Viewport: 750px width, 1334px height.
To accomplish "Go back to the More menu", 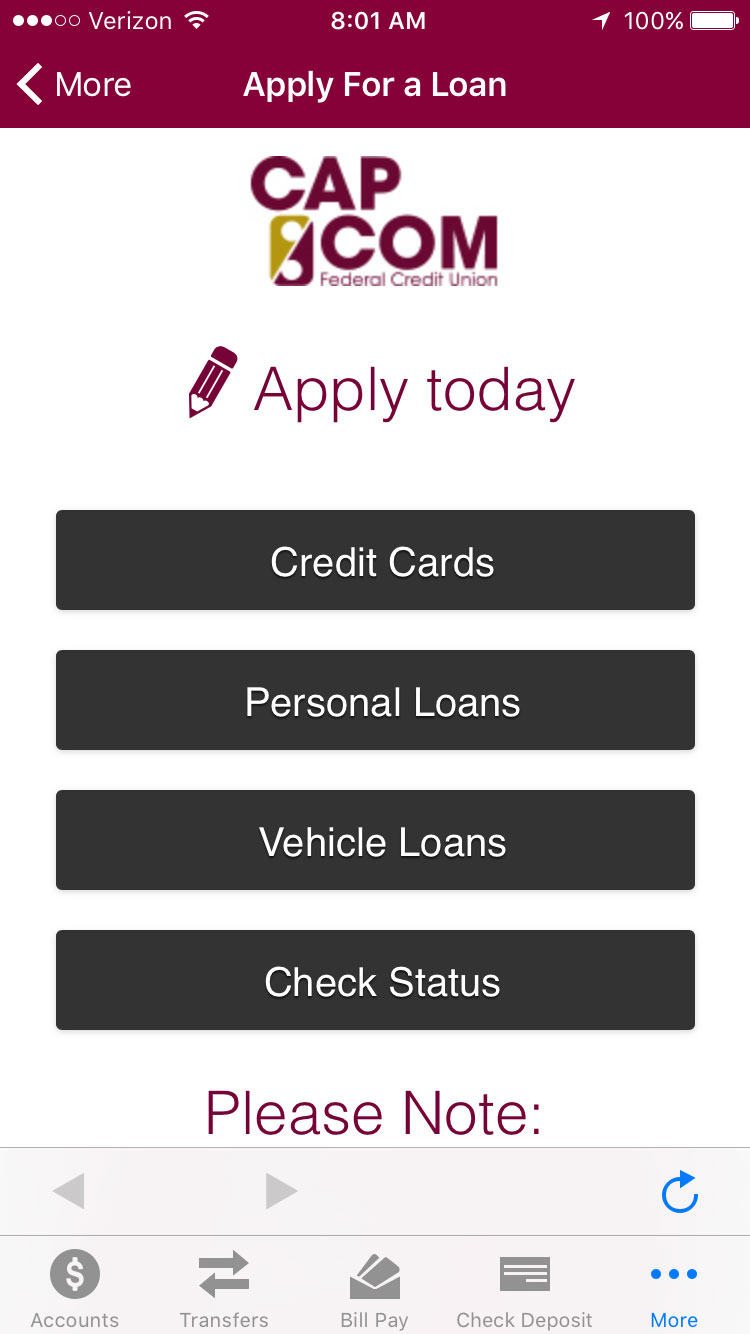I will point(74,85).
